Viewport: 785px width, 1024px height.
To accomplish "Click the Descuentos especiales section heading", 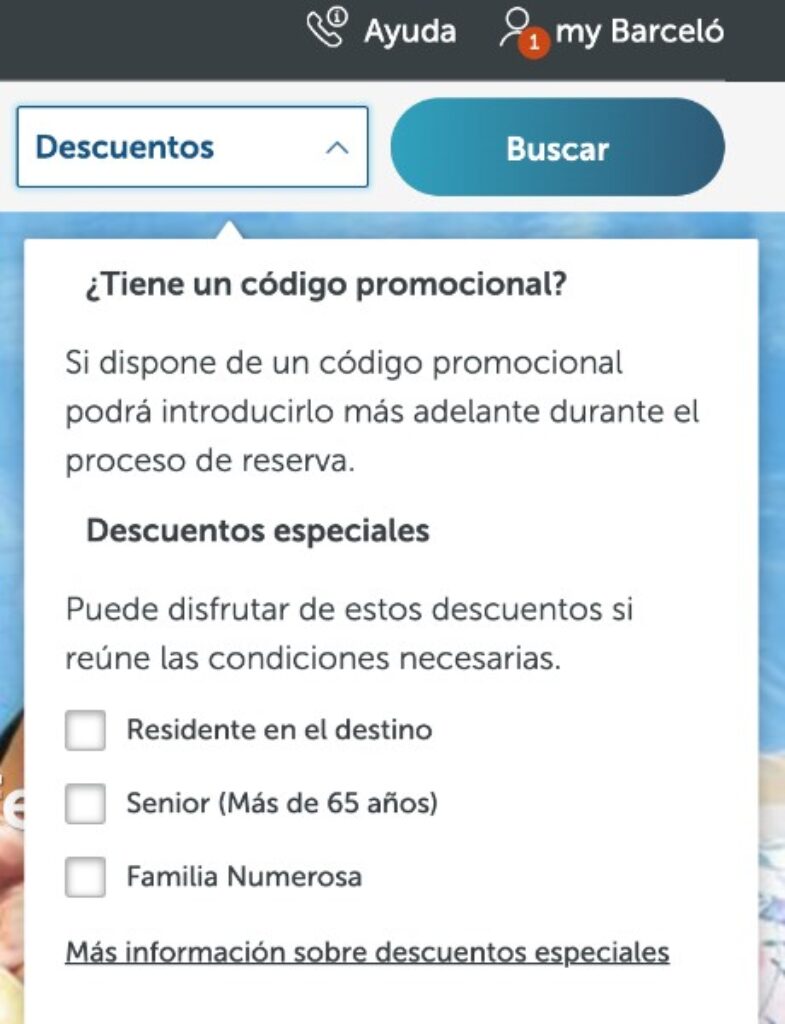I will coord(256,531).
